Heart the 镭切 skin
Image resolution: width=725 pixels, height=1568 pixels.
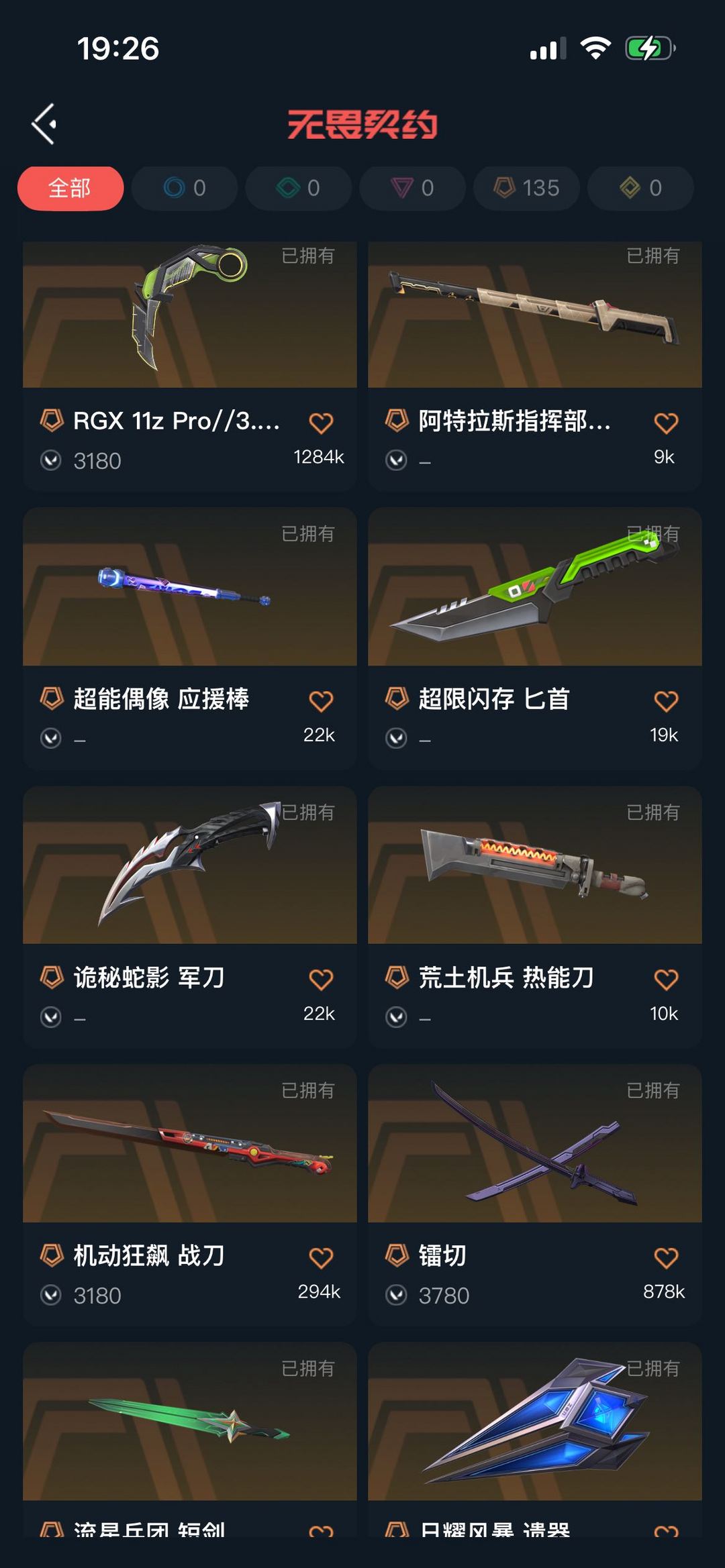[666, 1257]
